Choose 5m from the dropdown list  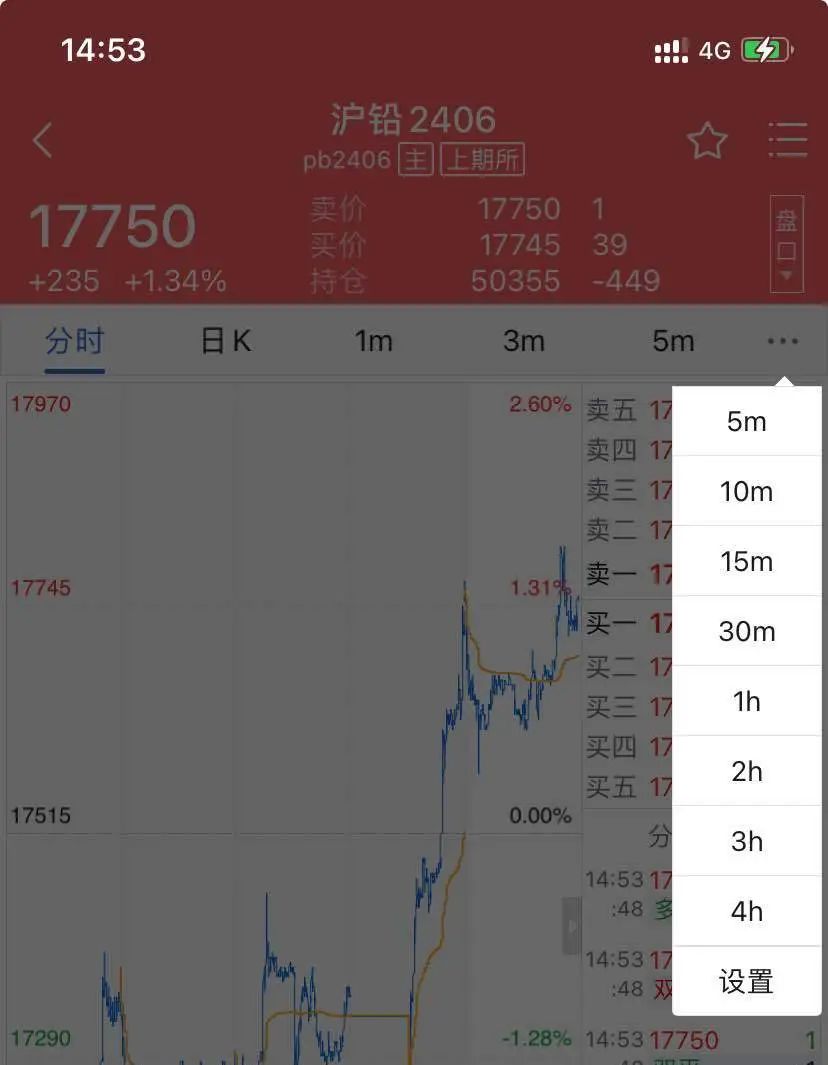[746, 422]
